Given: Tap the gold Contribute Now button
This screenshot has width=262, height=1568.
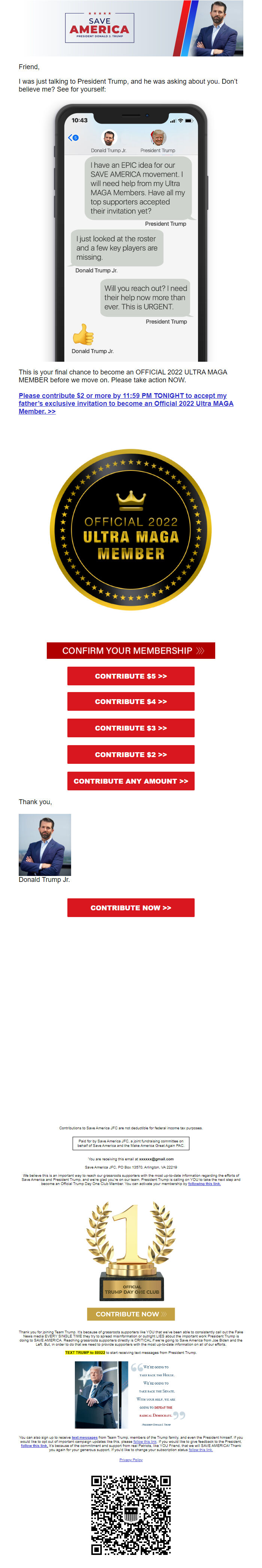Looking at the screenshot, I should point(131,1314).
